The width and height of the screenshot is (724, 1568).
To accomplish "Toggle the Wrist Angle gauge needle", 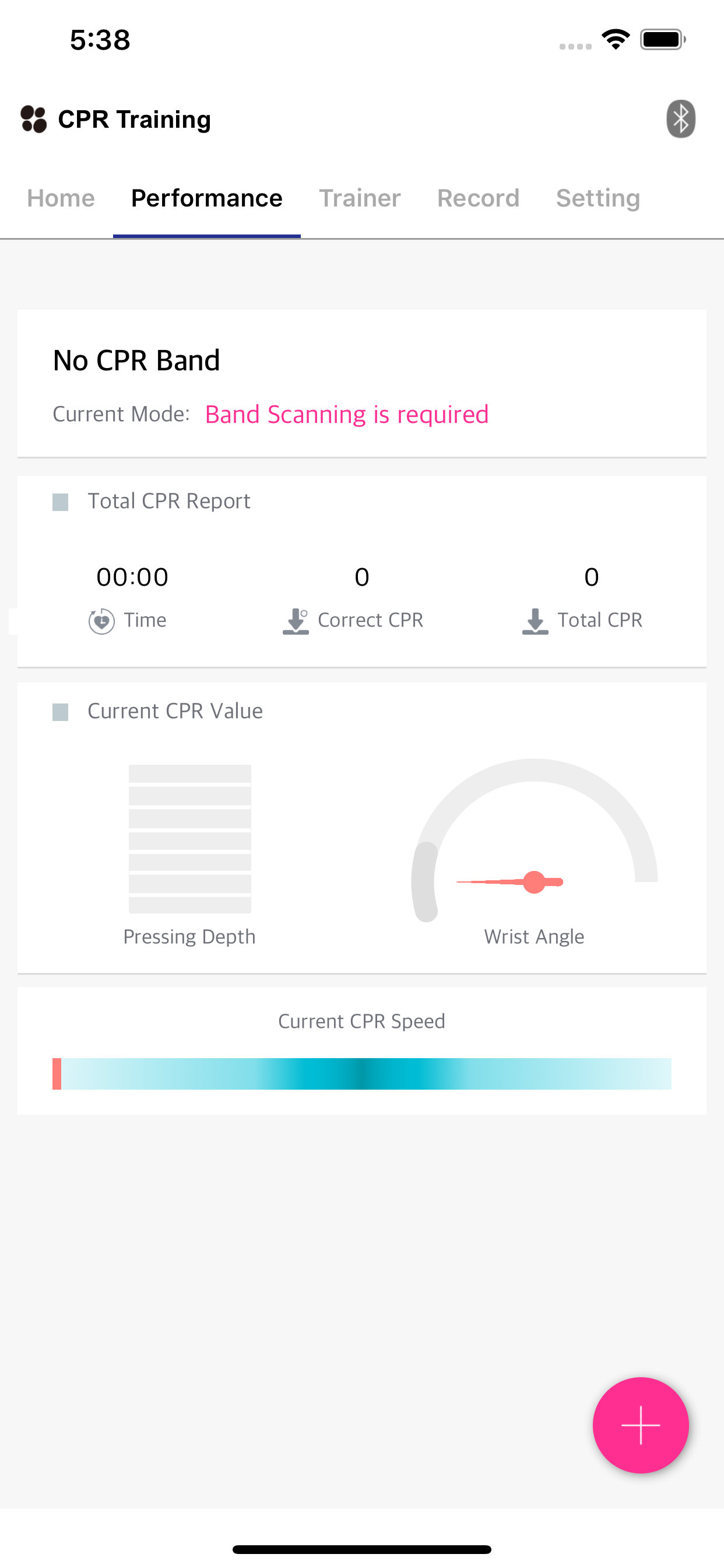I will click(x=534, y=881).
